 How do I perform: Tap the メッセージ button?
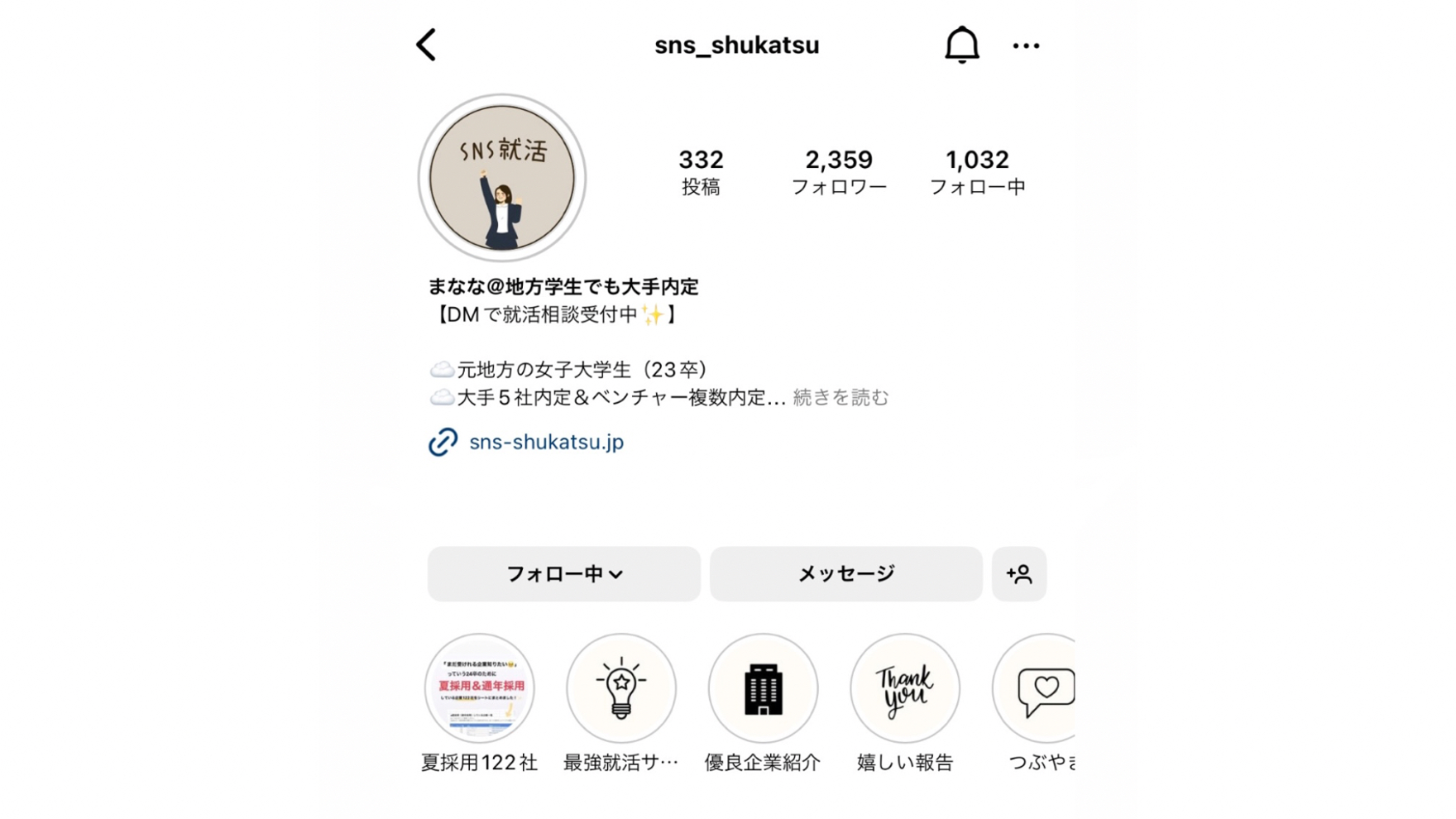[845, 574]
